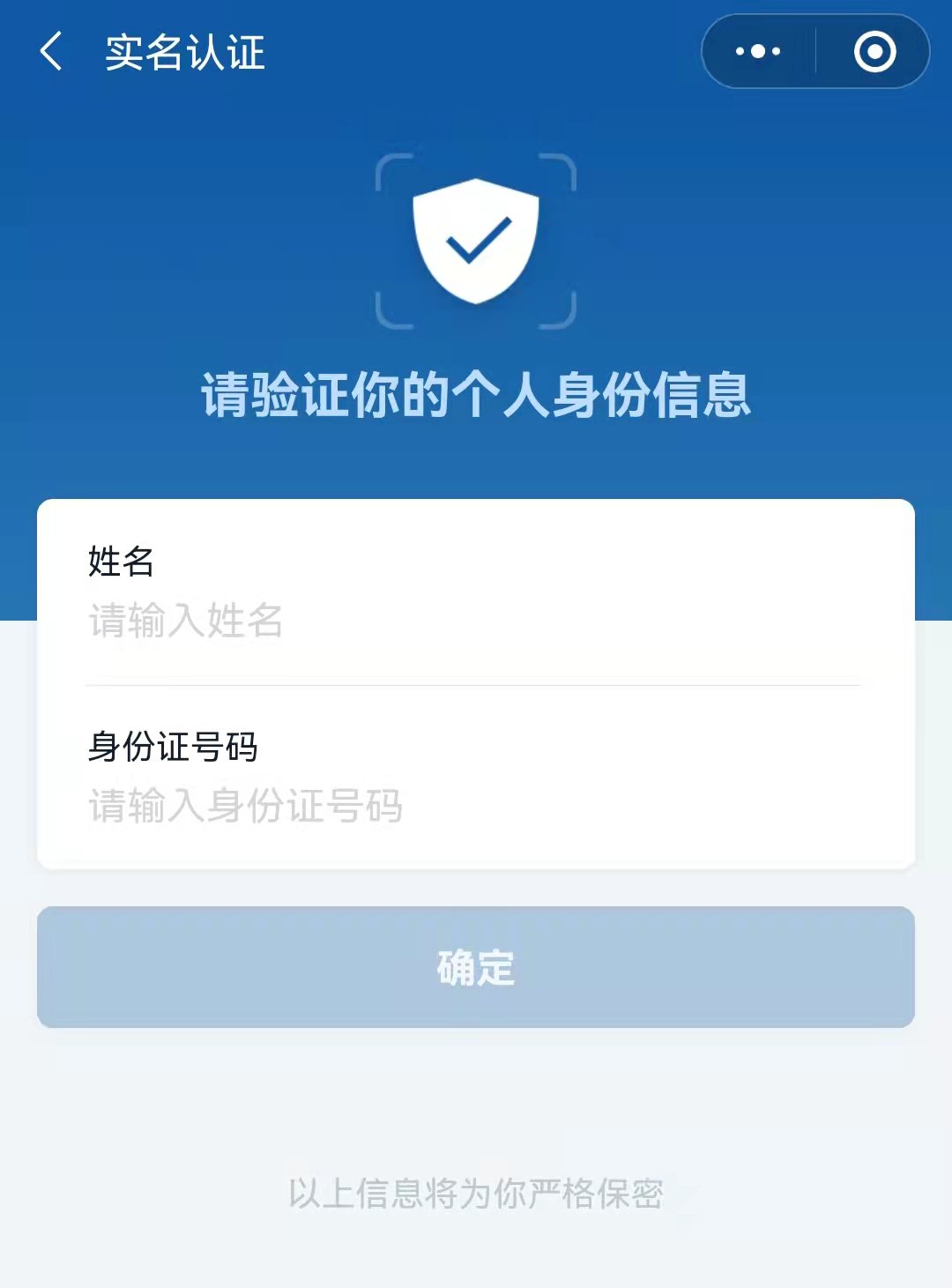Open the mini program more options menu
This screenshot has width=952, height=1288.
(x=758, y=51)
